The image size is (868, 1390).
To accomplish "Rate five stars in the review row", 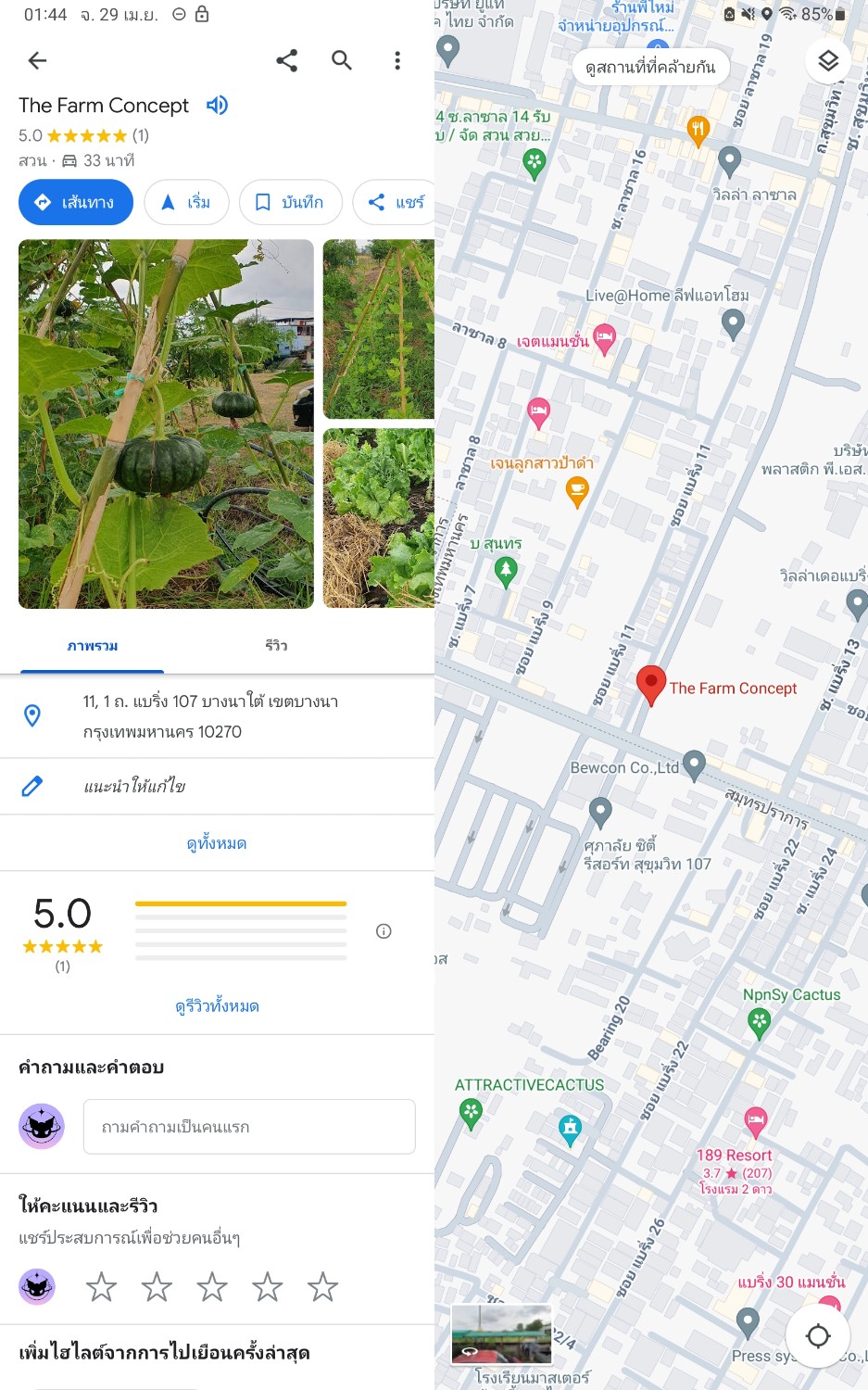I will (322, 1287).
